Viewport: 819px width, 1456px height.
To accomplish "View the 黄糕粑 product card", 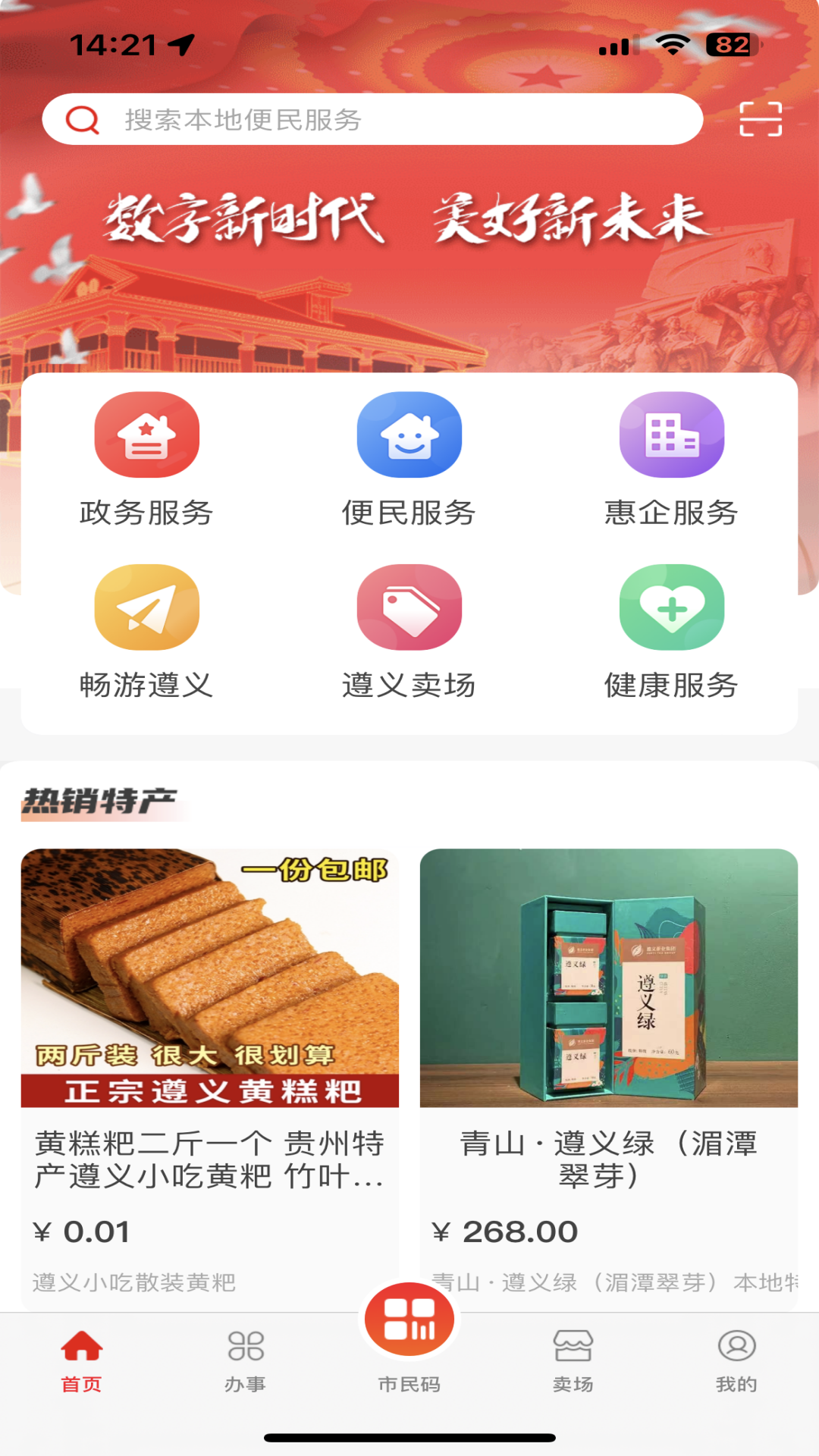I will (210, 1062).
